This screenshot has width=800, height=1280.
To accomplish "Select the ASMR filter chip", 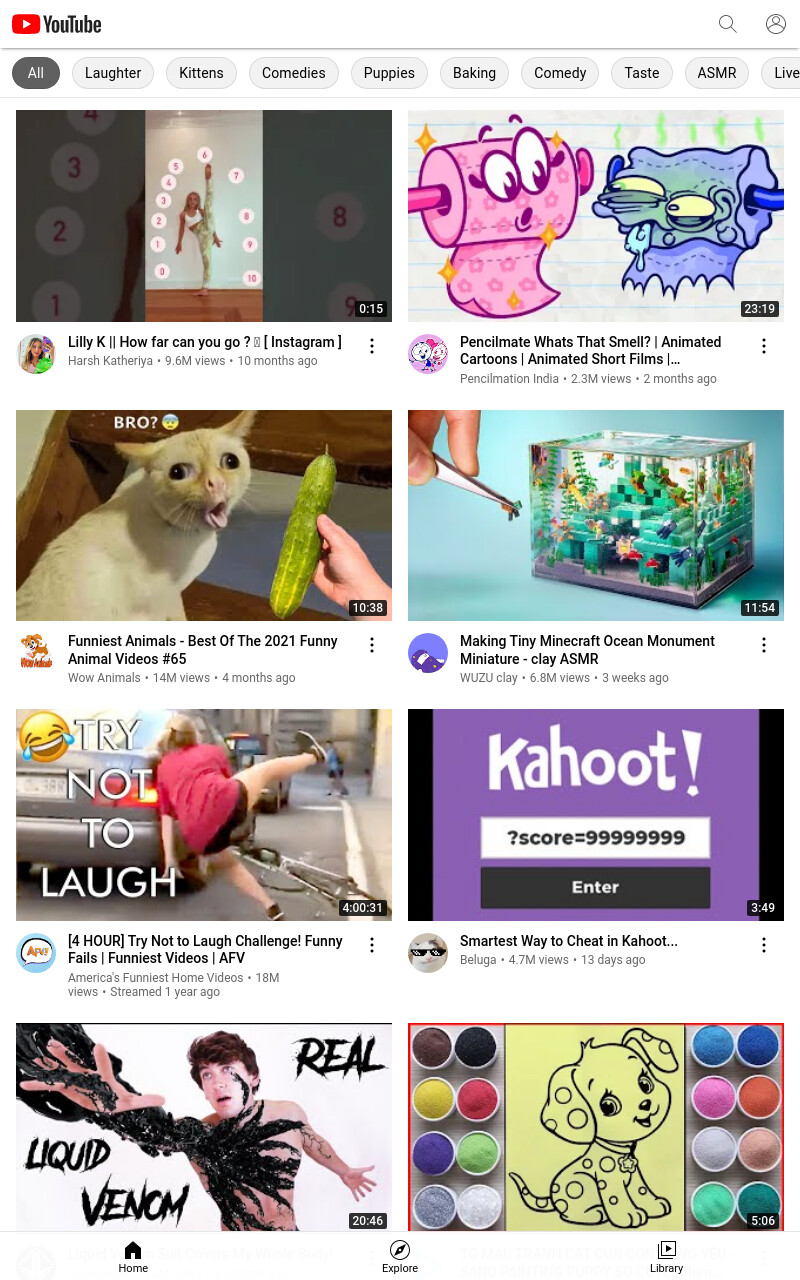I will [x=717, y=73].
